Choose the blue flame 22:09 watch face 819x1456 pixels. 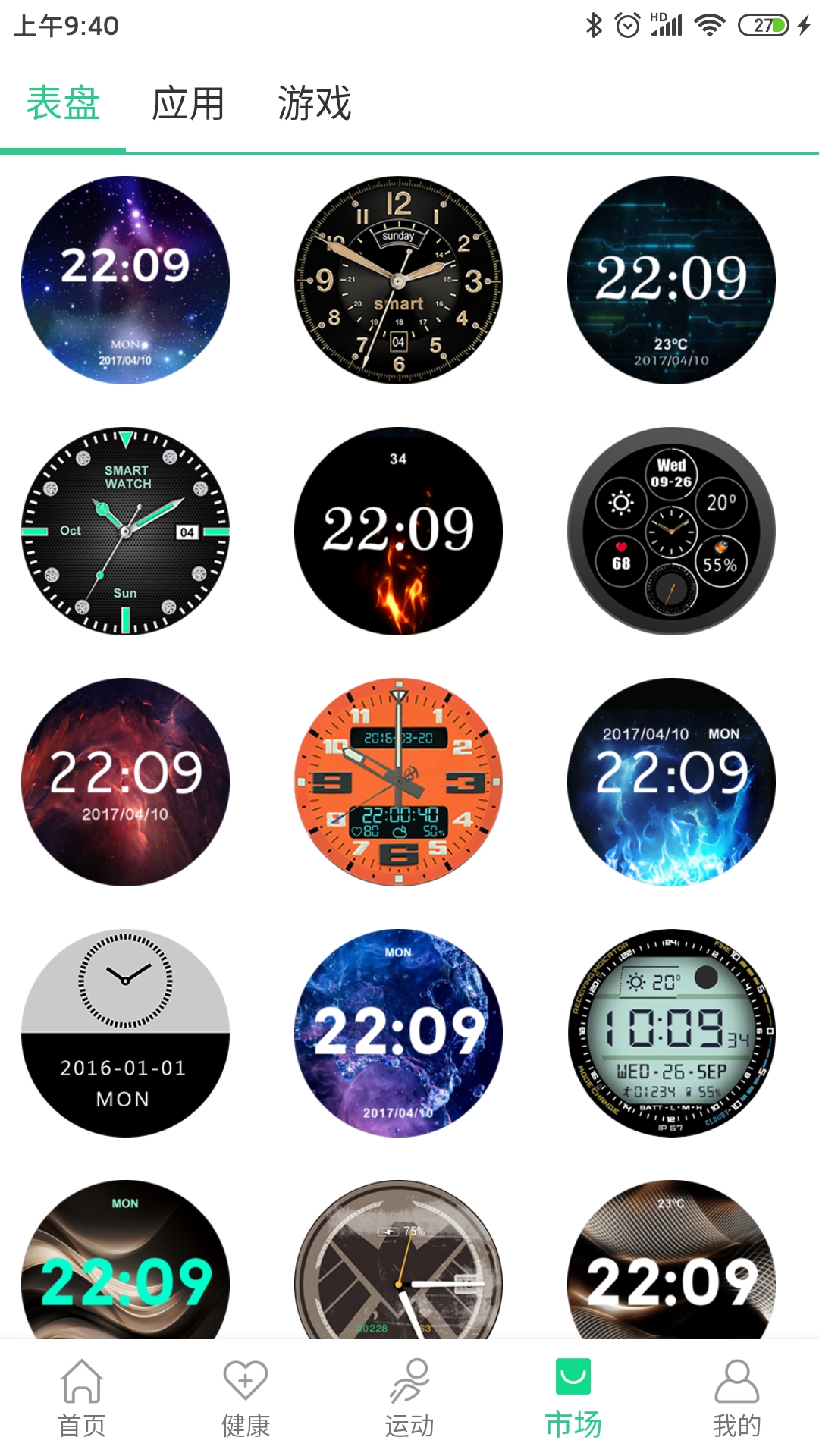tap(671, 782)
